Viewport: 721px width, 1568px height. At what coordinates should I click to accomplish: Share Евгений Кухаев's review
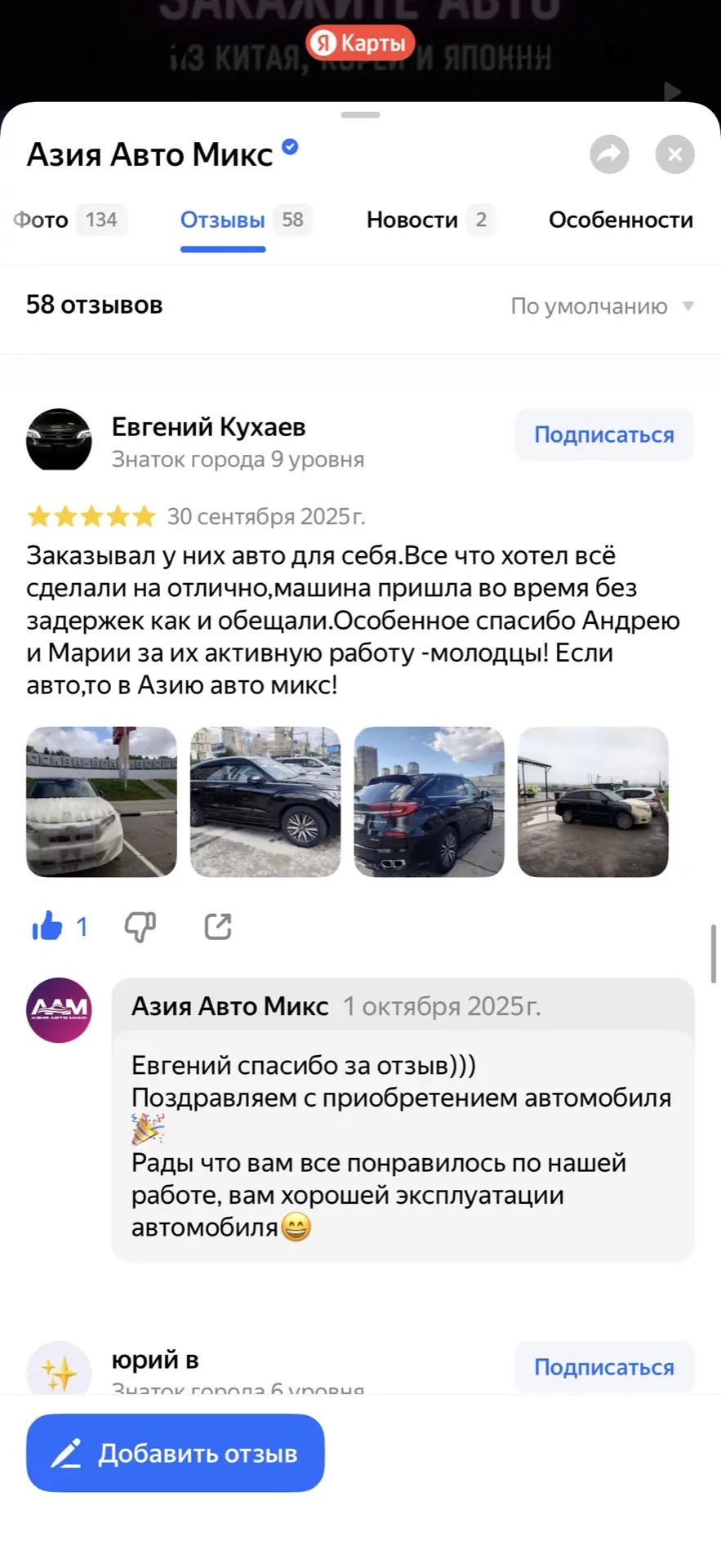(217, 926)
